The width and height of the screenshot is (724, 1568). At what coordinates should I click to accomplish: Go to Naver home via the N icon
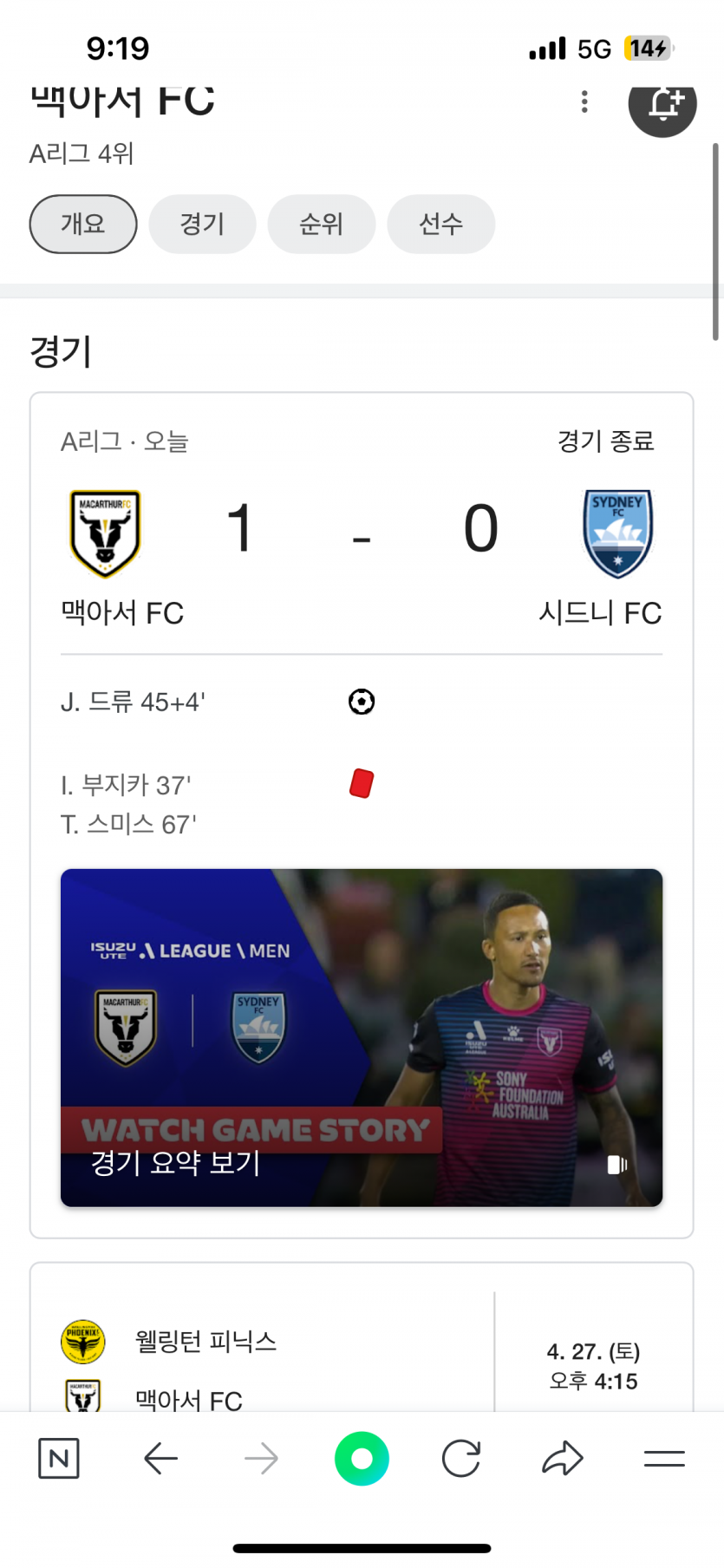59,1458
